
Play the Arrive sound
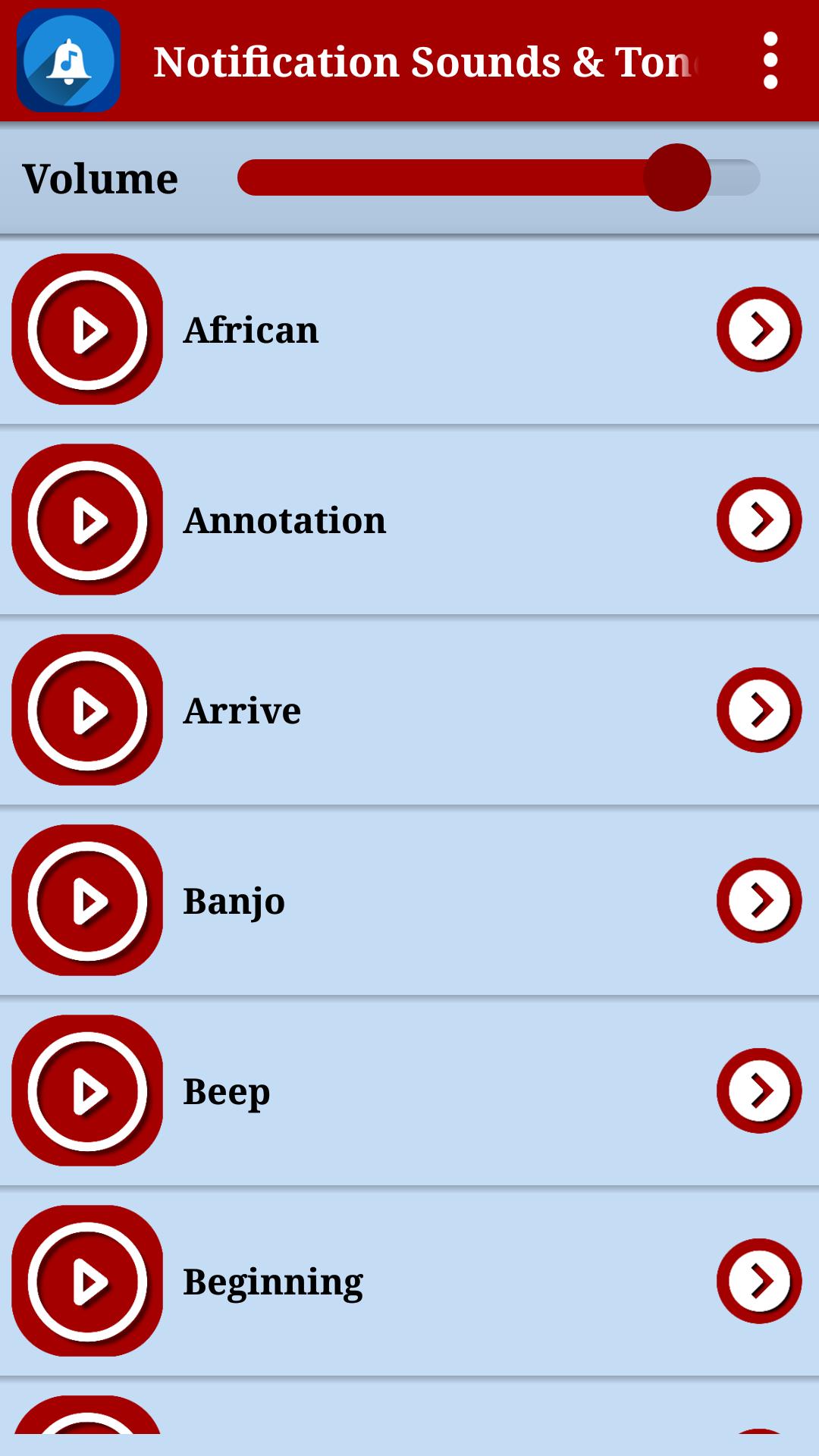[87, 710]
